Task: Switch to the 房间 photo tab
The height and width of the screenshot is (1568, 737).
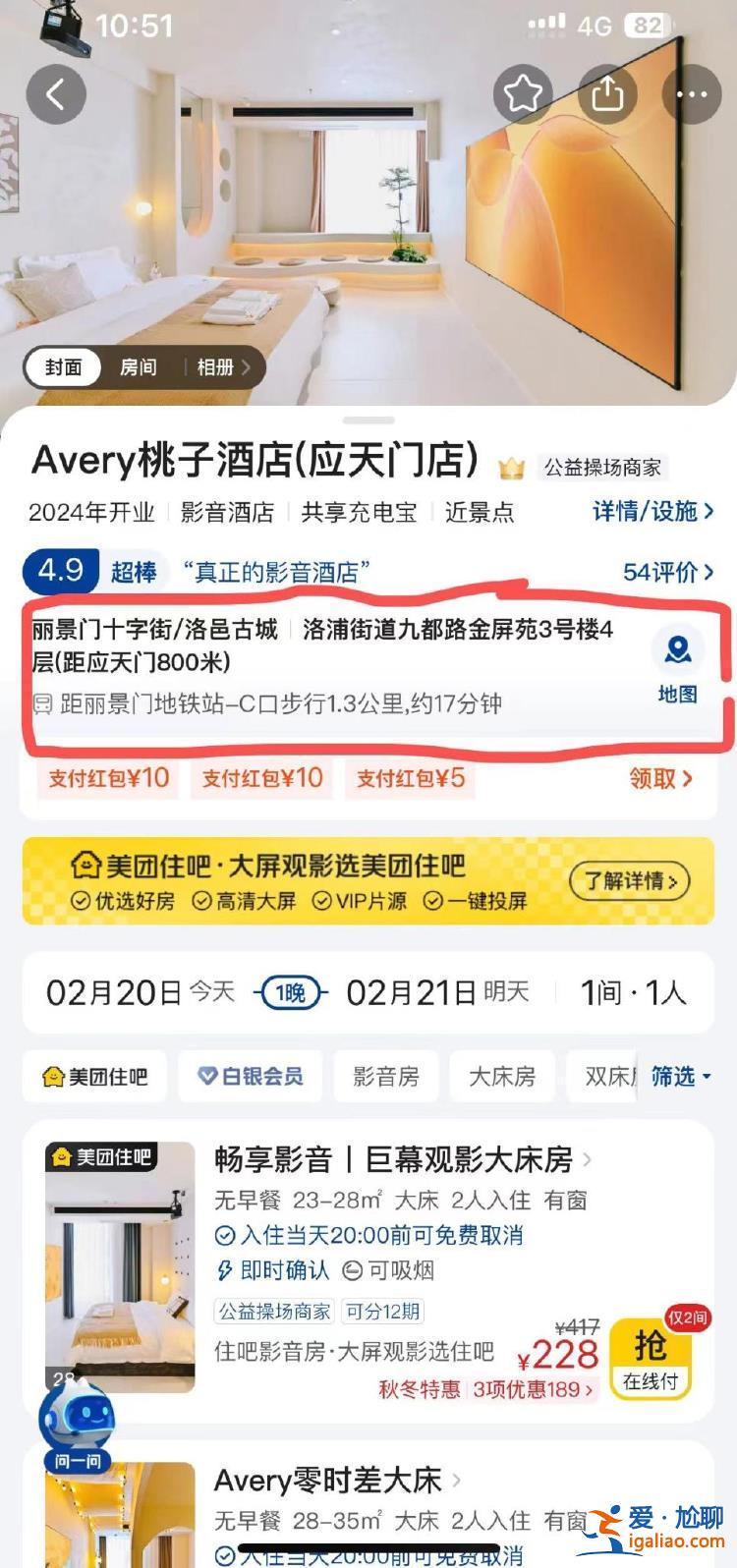Action: point(139,366)
